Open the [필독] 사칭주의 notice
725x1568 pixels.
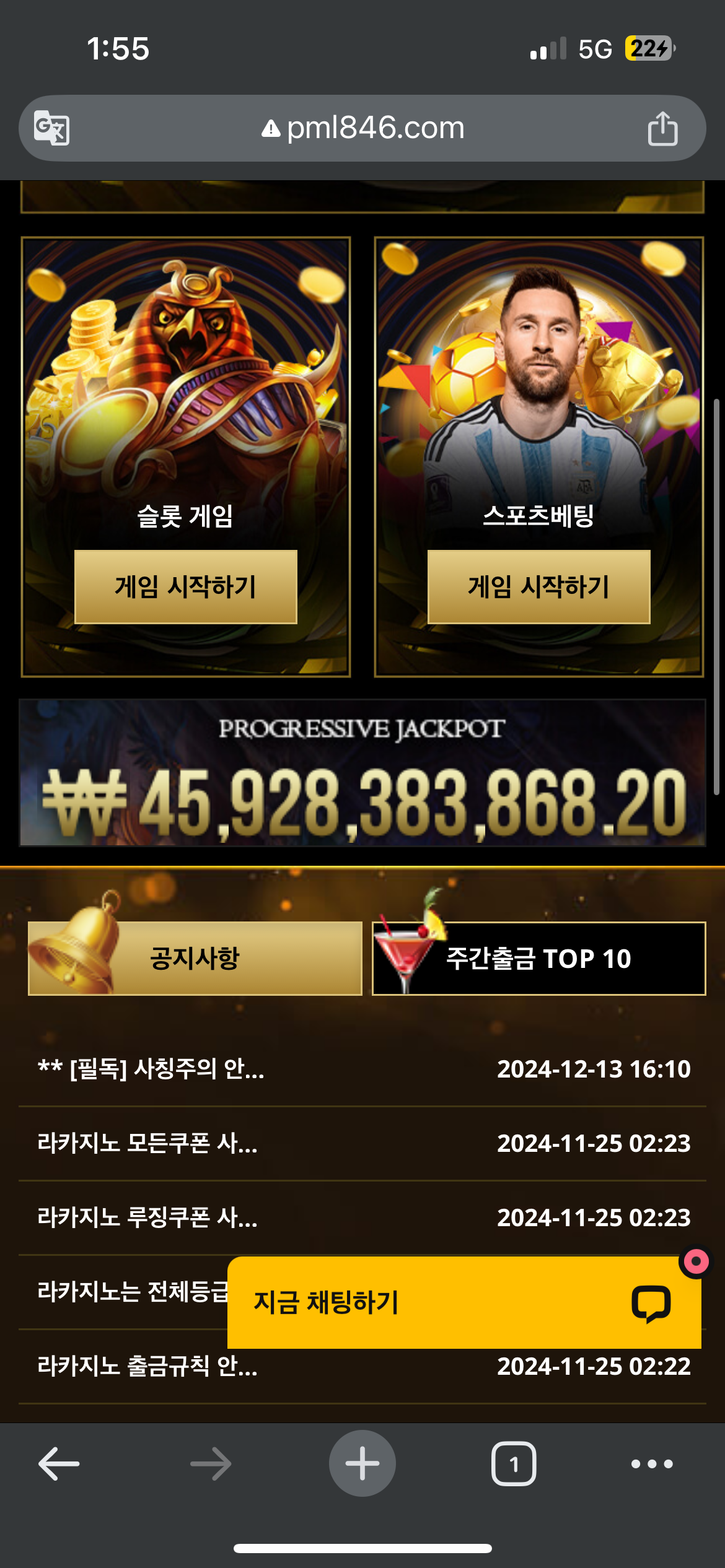tap(151, 1069)
